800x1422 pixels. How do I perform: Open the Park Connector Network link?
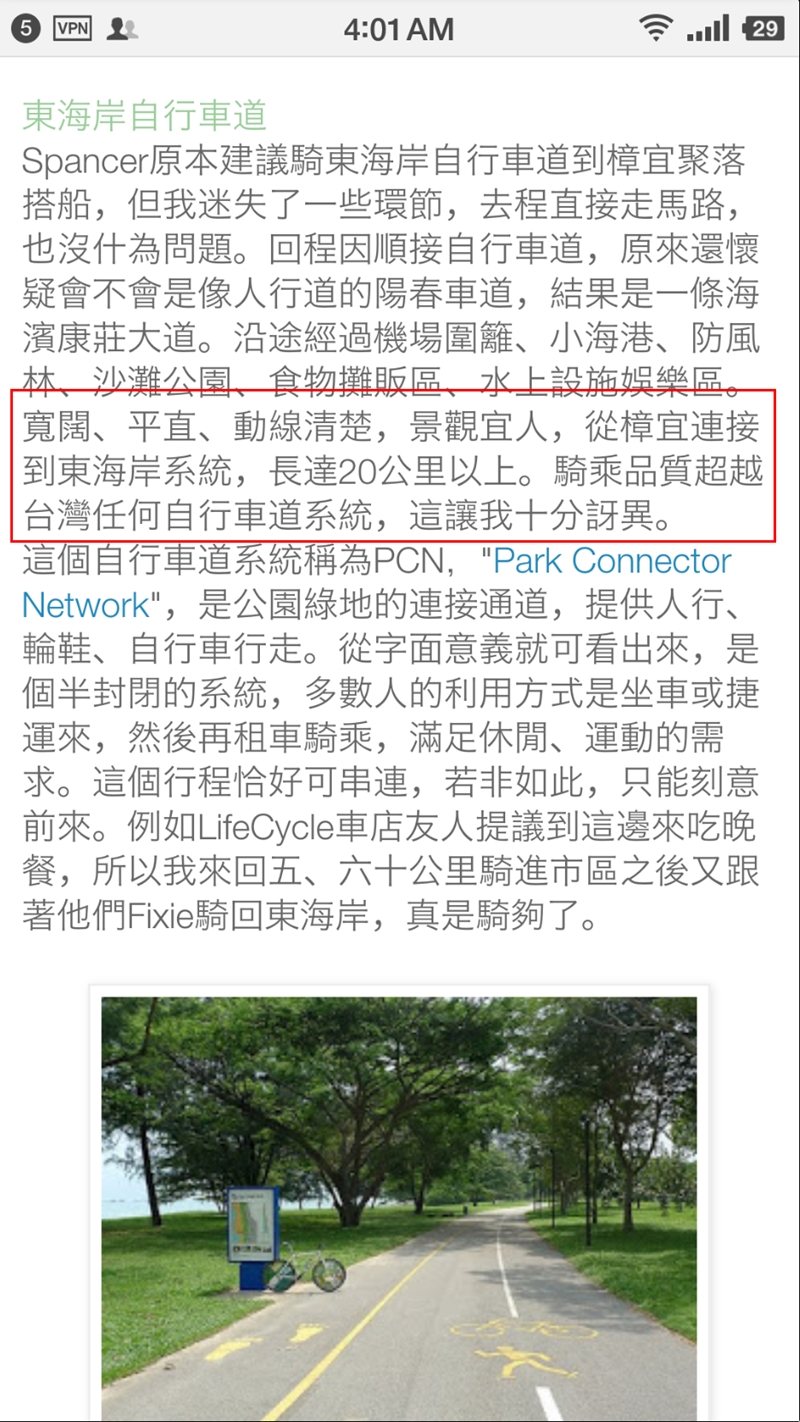(x=612, y=561)
